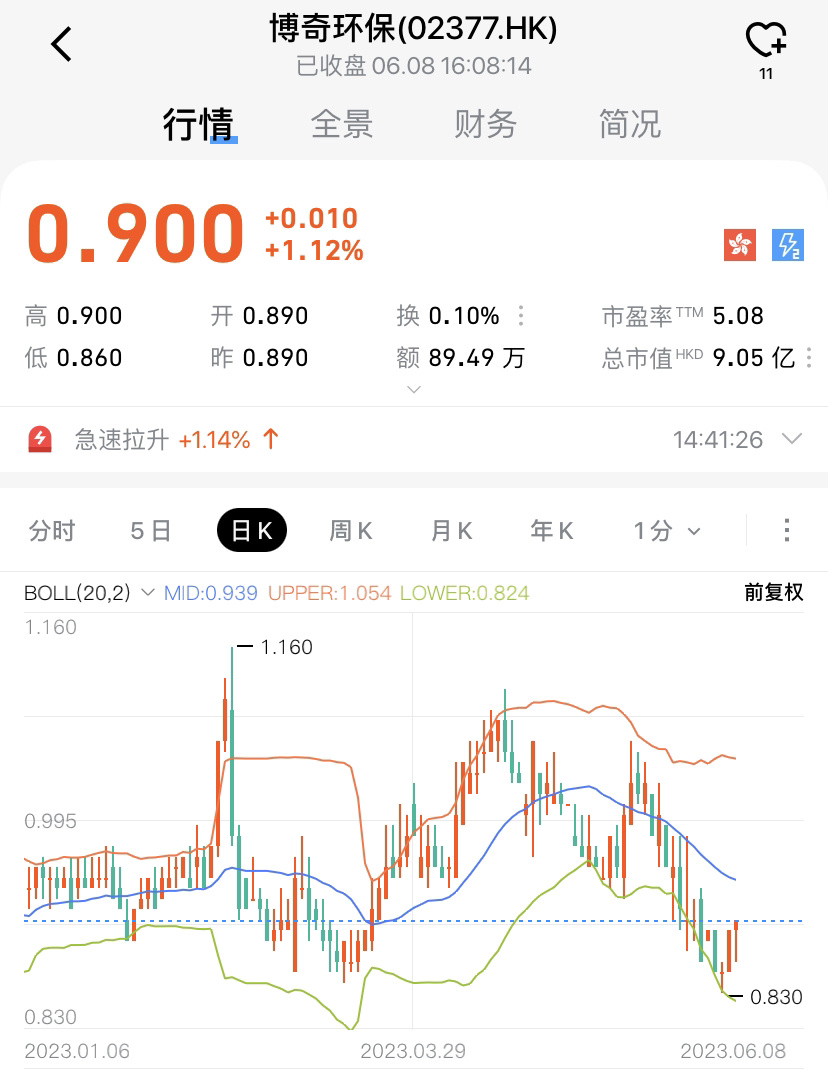Tap the blue lightning quote-level icon

coord(788,245)
